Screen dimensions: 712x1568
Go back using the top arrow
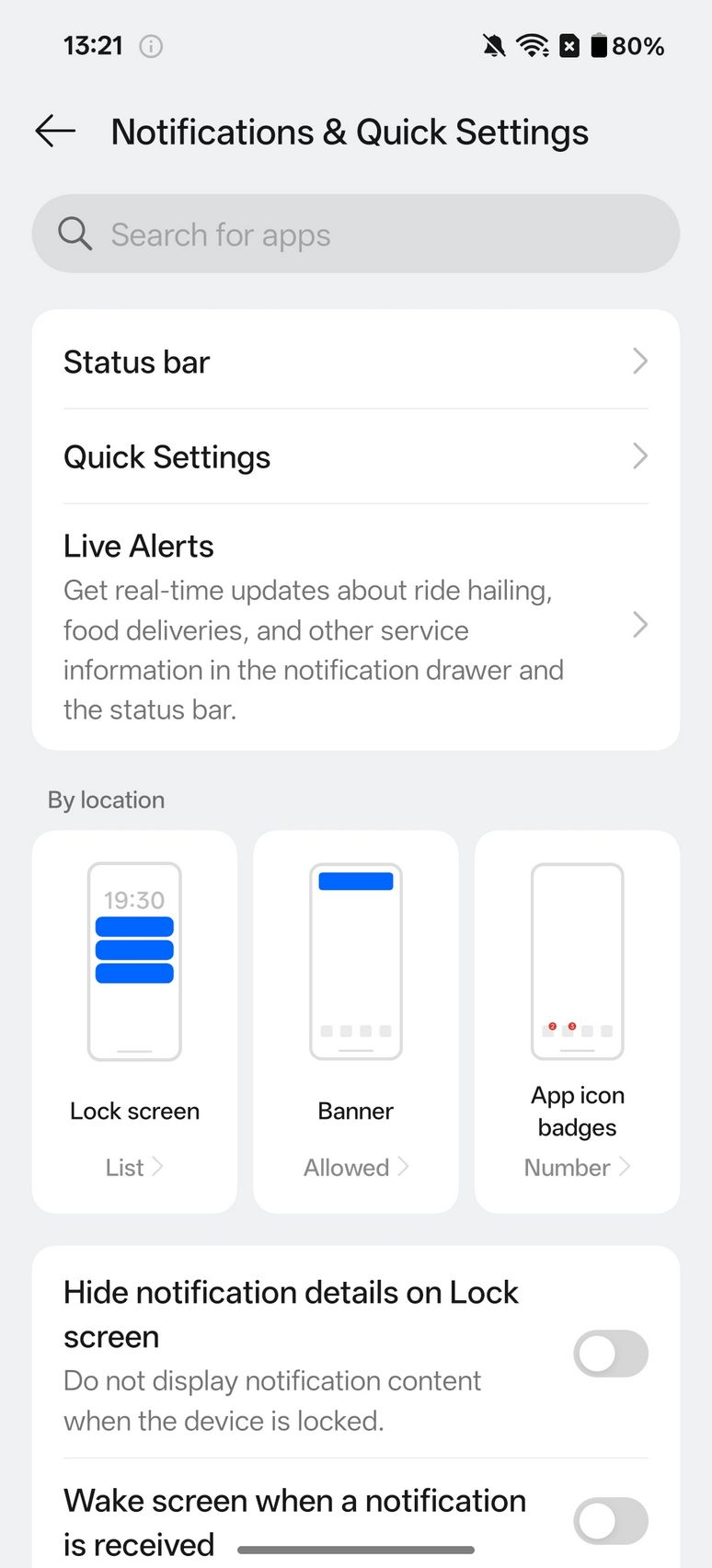click(55, 132)
